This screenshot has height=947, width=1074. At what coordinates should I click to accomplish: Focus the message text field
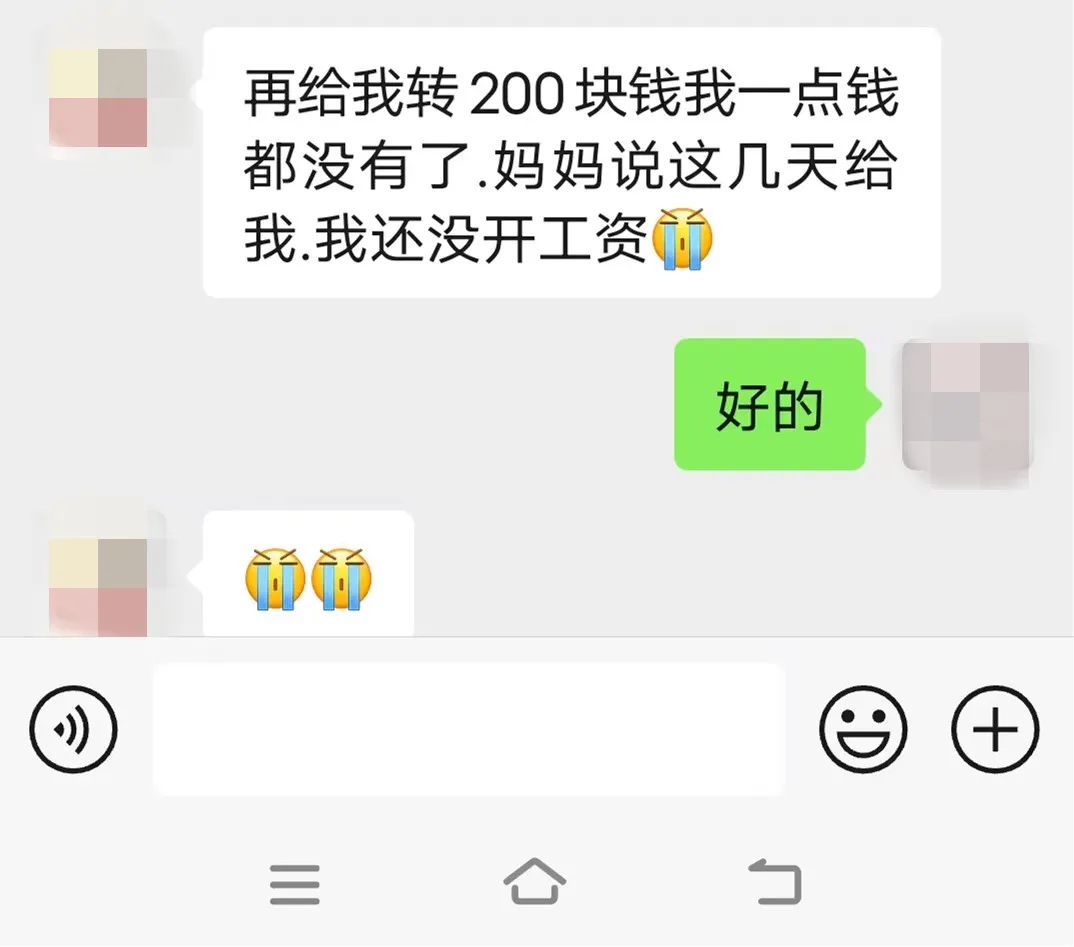(x=468, y=729)
